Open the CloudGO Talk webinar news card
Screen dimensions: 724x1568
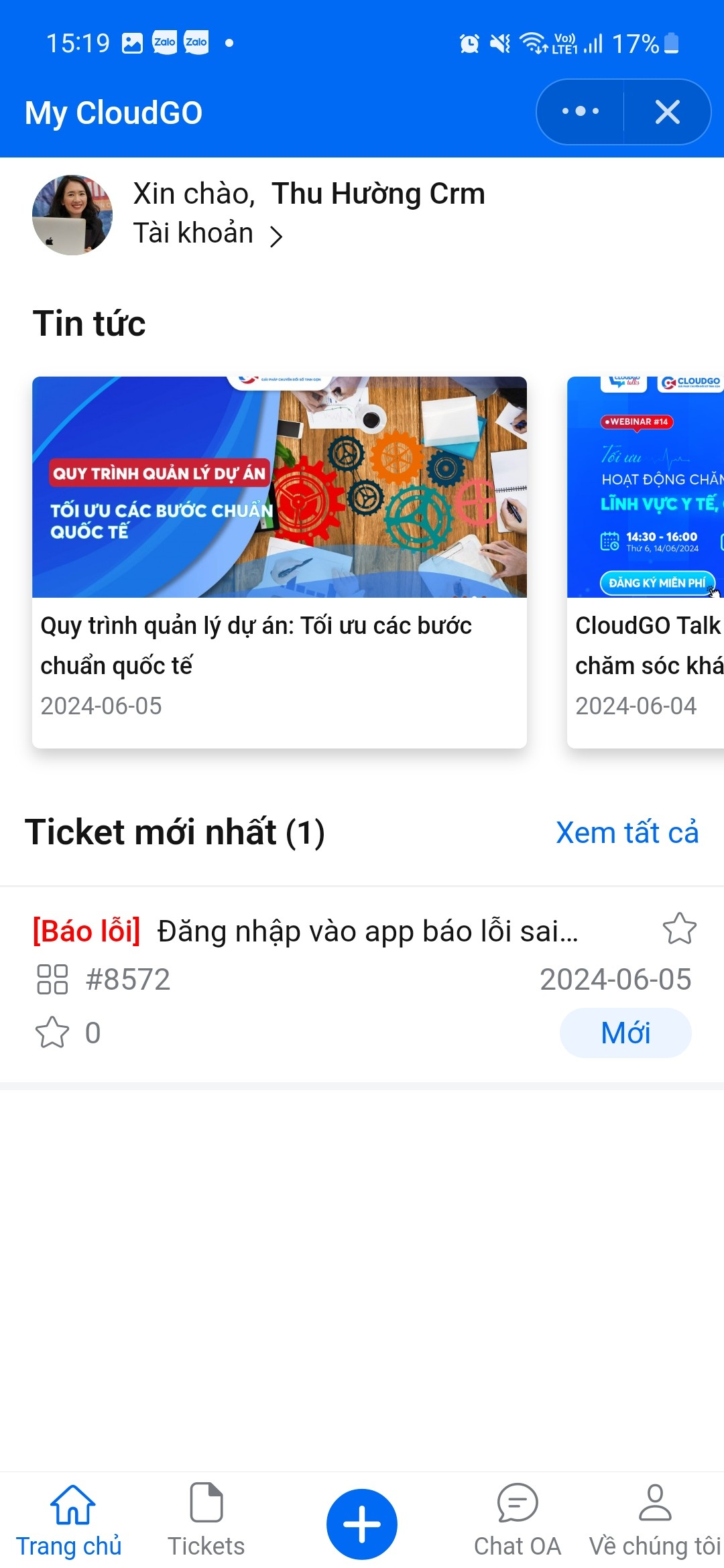pyautogui.click(x=646, y=562)
